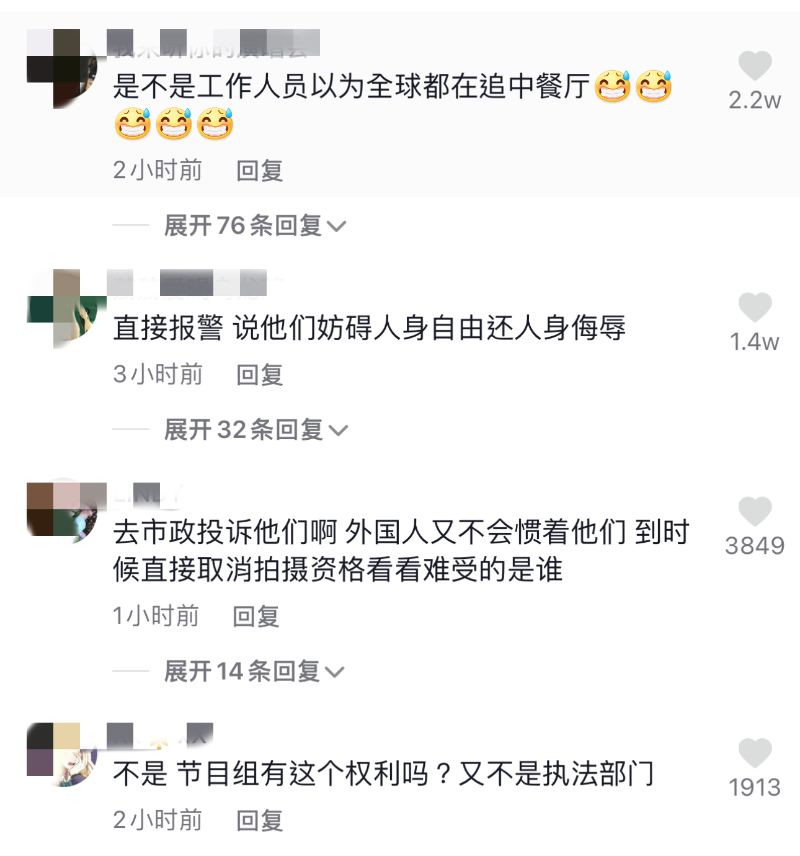Open the avatar of the 直接报警 commenter

[x=66, y=308]
